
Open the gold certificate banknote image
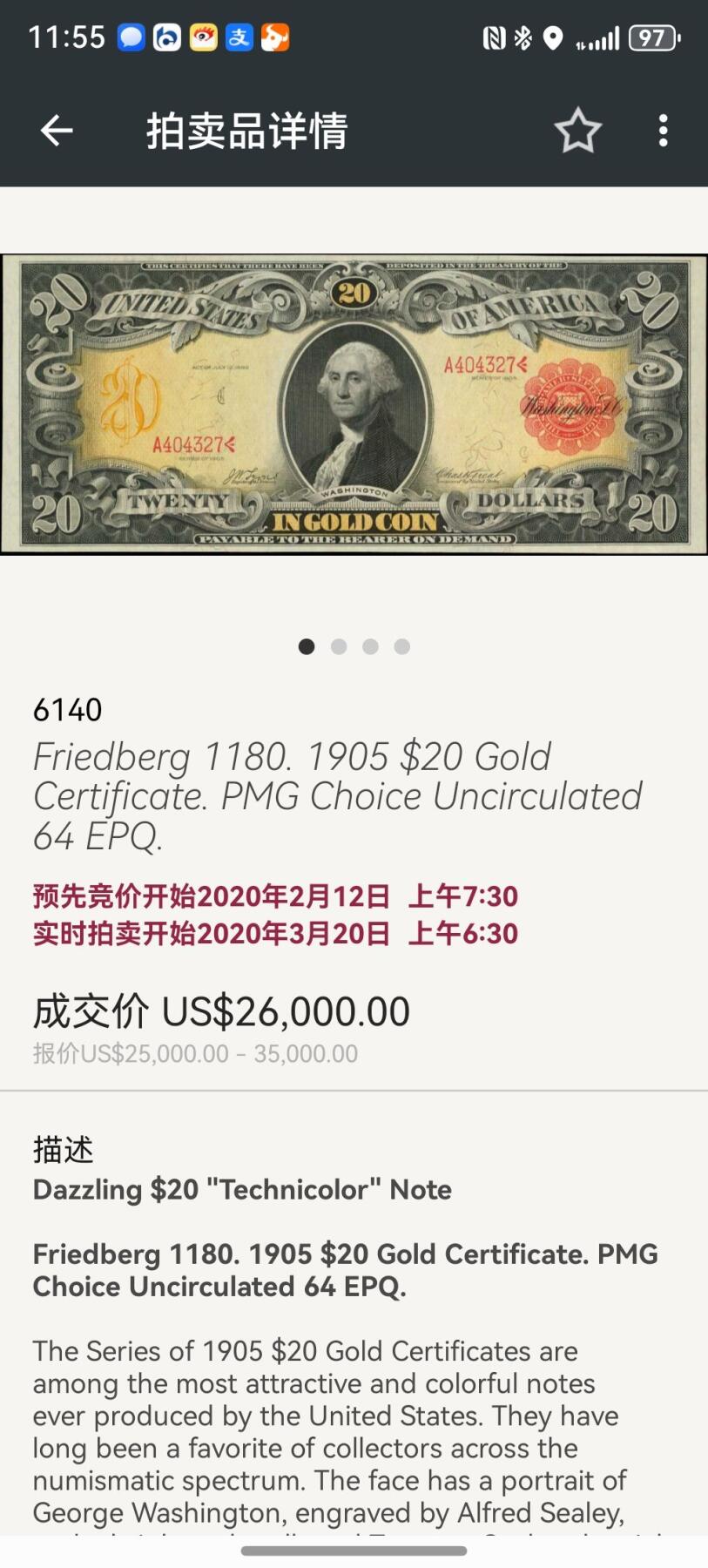(x=354, y=403)
